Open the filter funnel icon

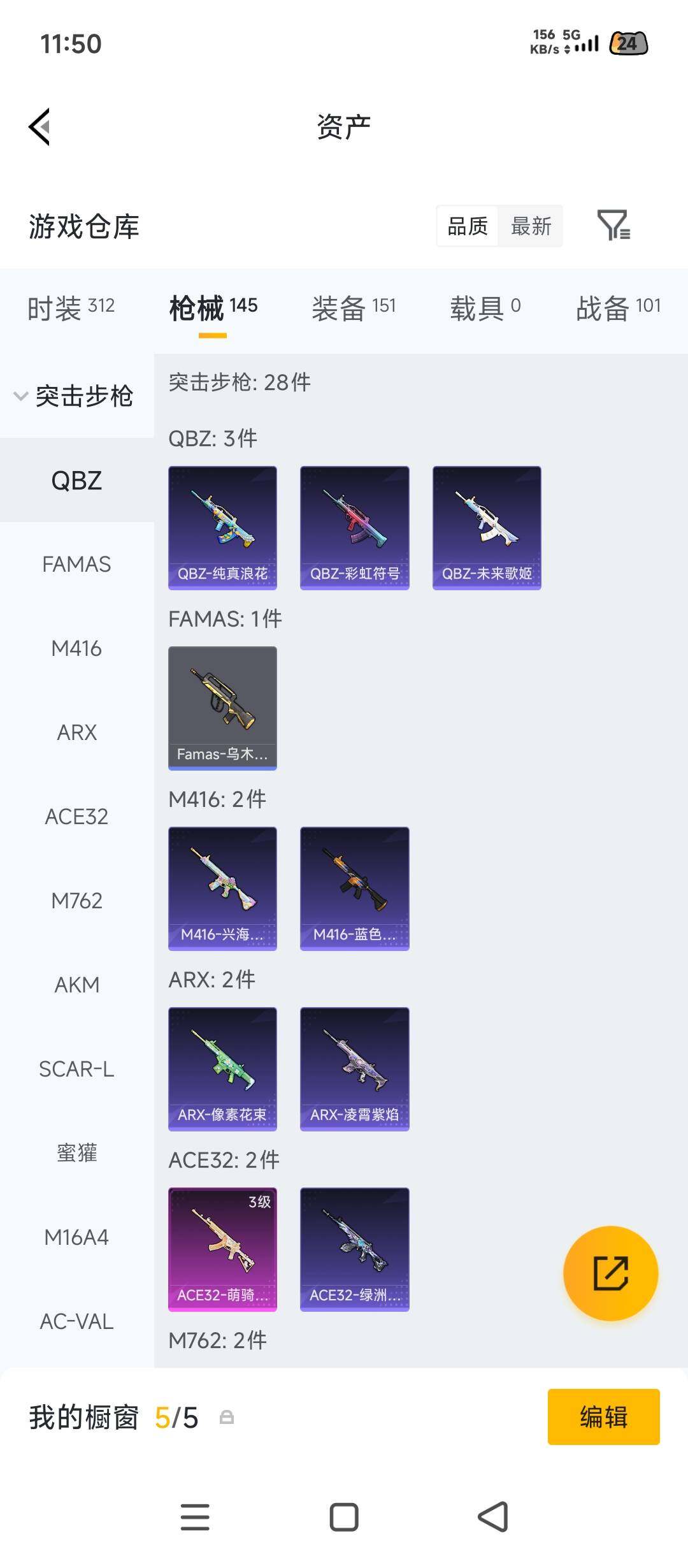coord(613,226)
